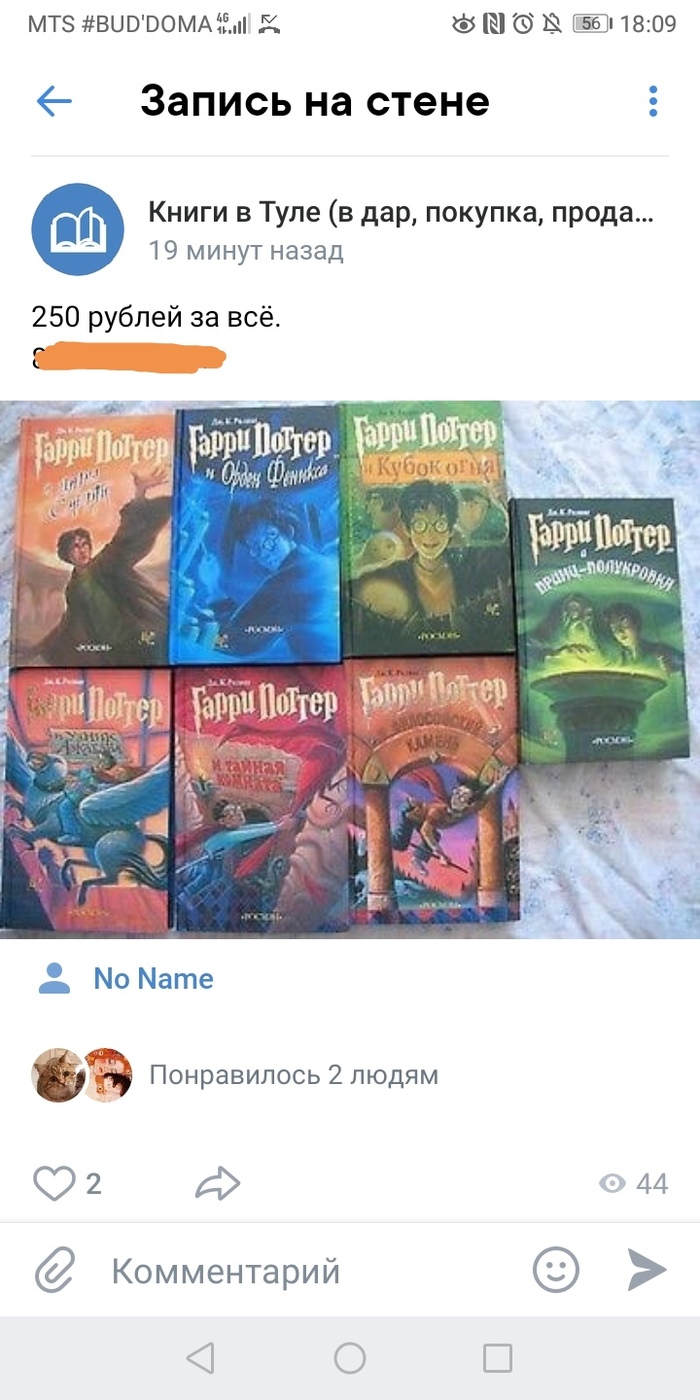The image size is (700, 1400).
Task: Send the comment
Action: point(646,1270)
